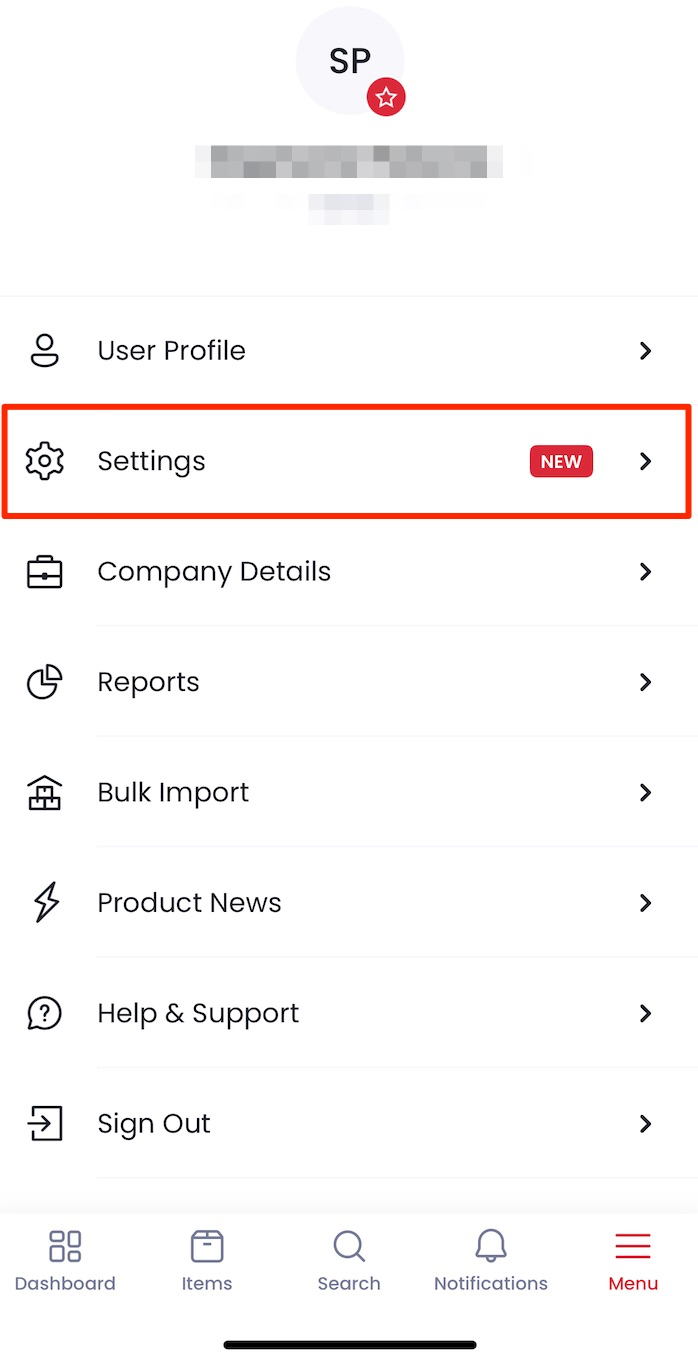Go to the Search tab
Image resolution: width=698 pixels, height=1358 pixels.
click(349, 1261)
